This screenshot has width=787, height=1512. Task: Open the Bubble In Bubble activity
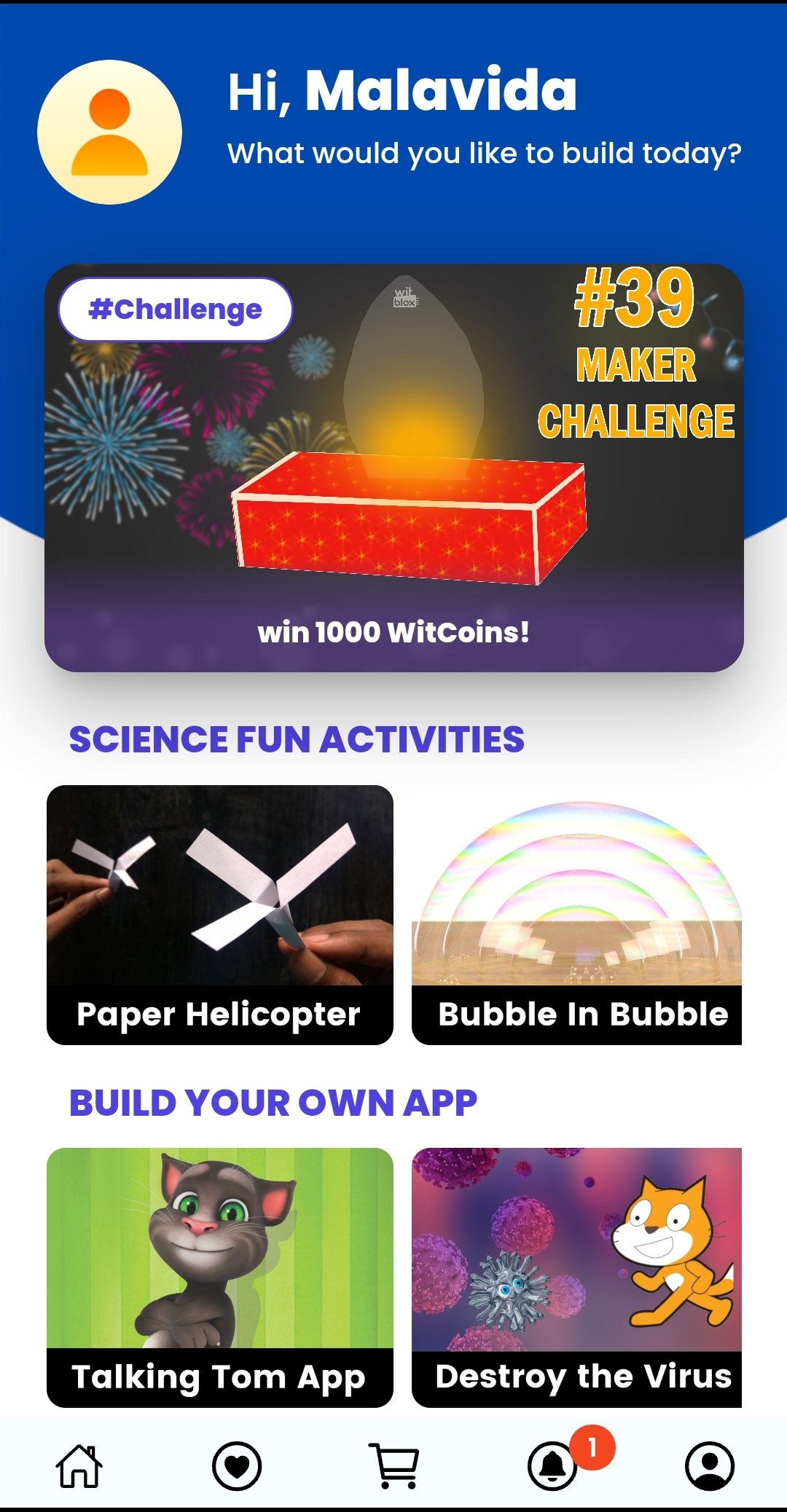pyautogui.click(x=576, y=914)
